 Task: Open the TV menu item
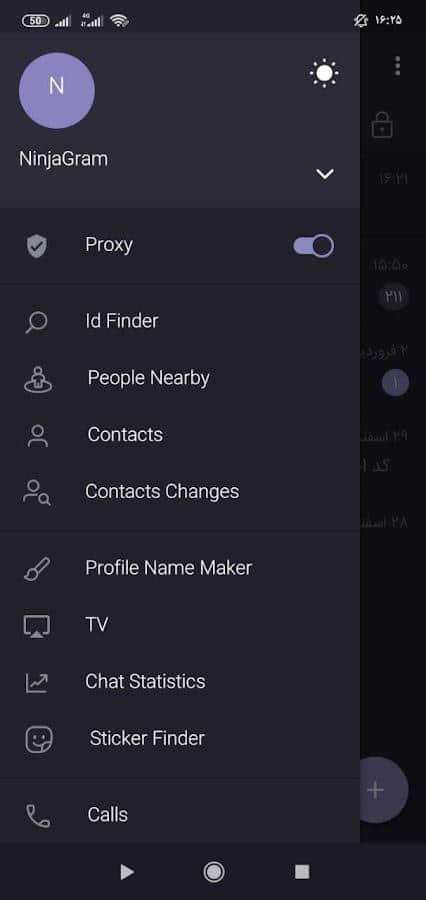coord(180,624)
